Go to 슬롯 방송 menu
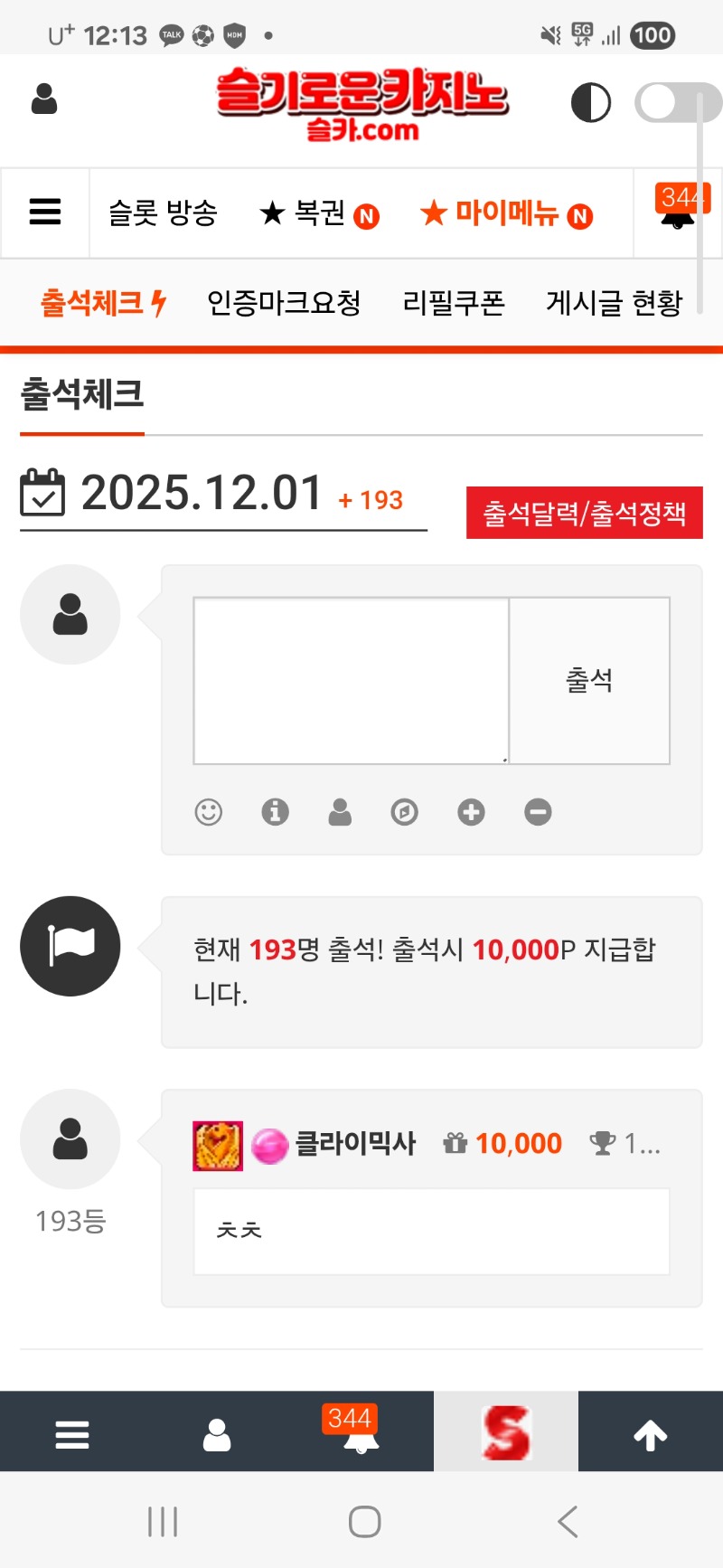Screen dimensions: 723x1568 pyautogui.click(x=163, y=213)
